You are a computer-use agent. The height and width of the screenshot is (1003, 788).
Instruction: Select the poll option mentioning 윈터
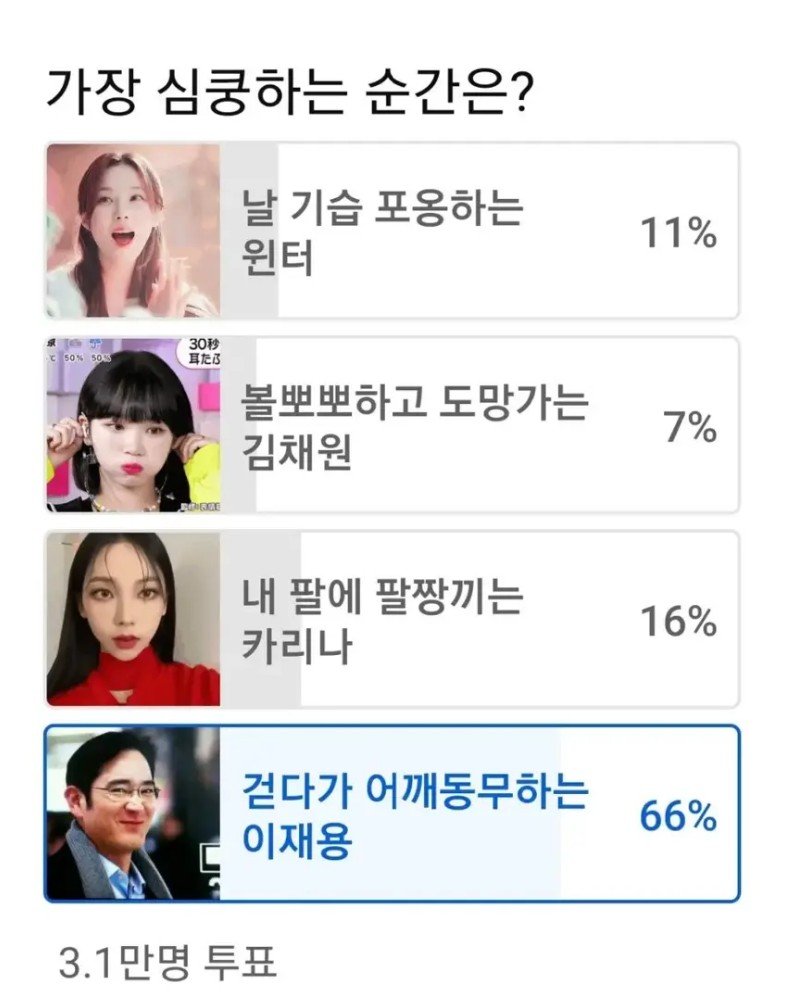(392, 231)
